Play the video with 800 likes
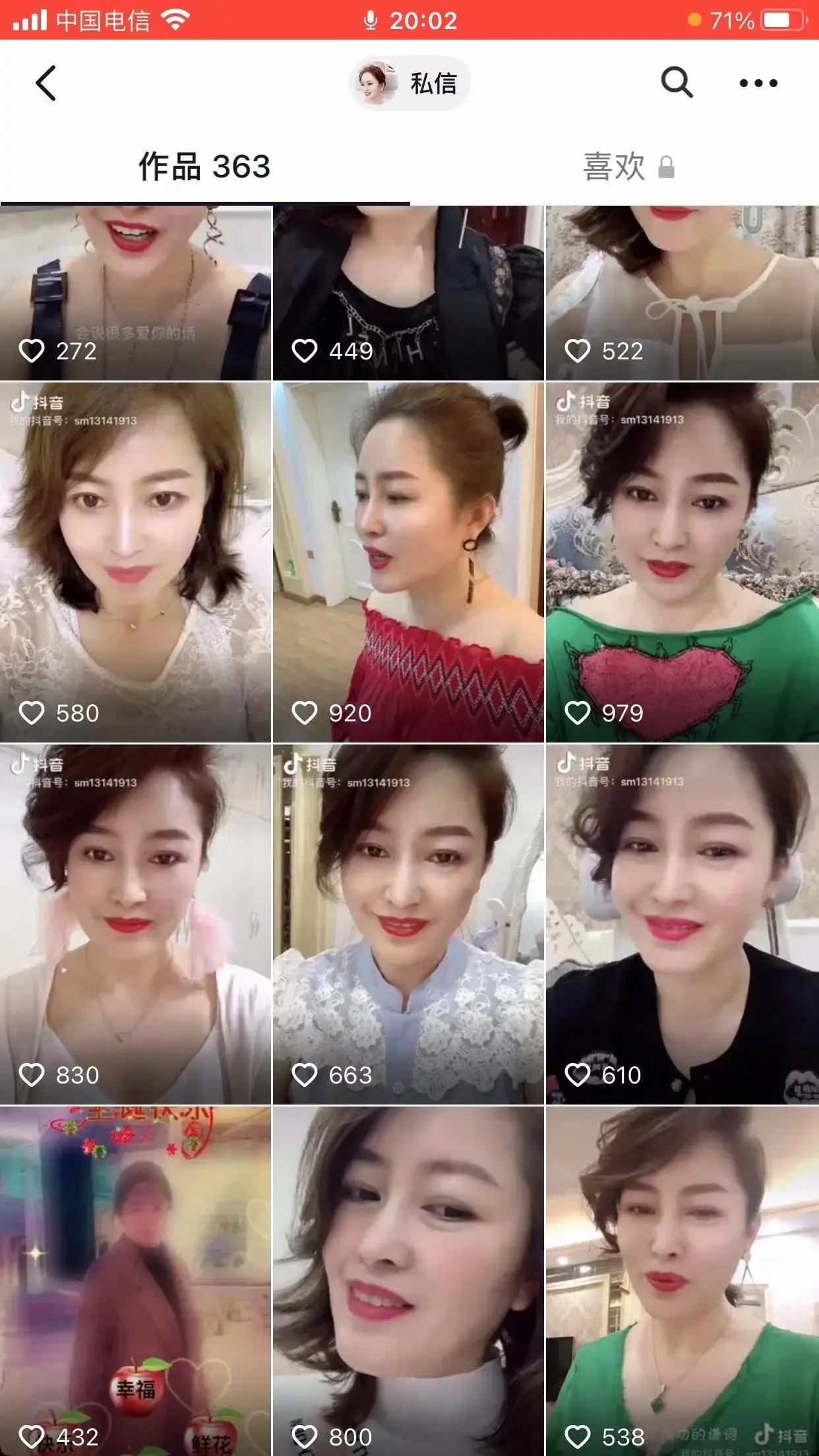Screen dimensions: 819x1456 pyautogui.click(x=408, y=1281)
